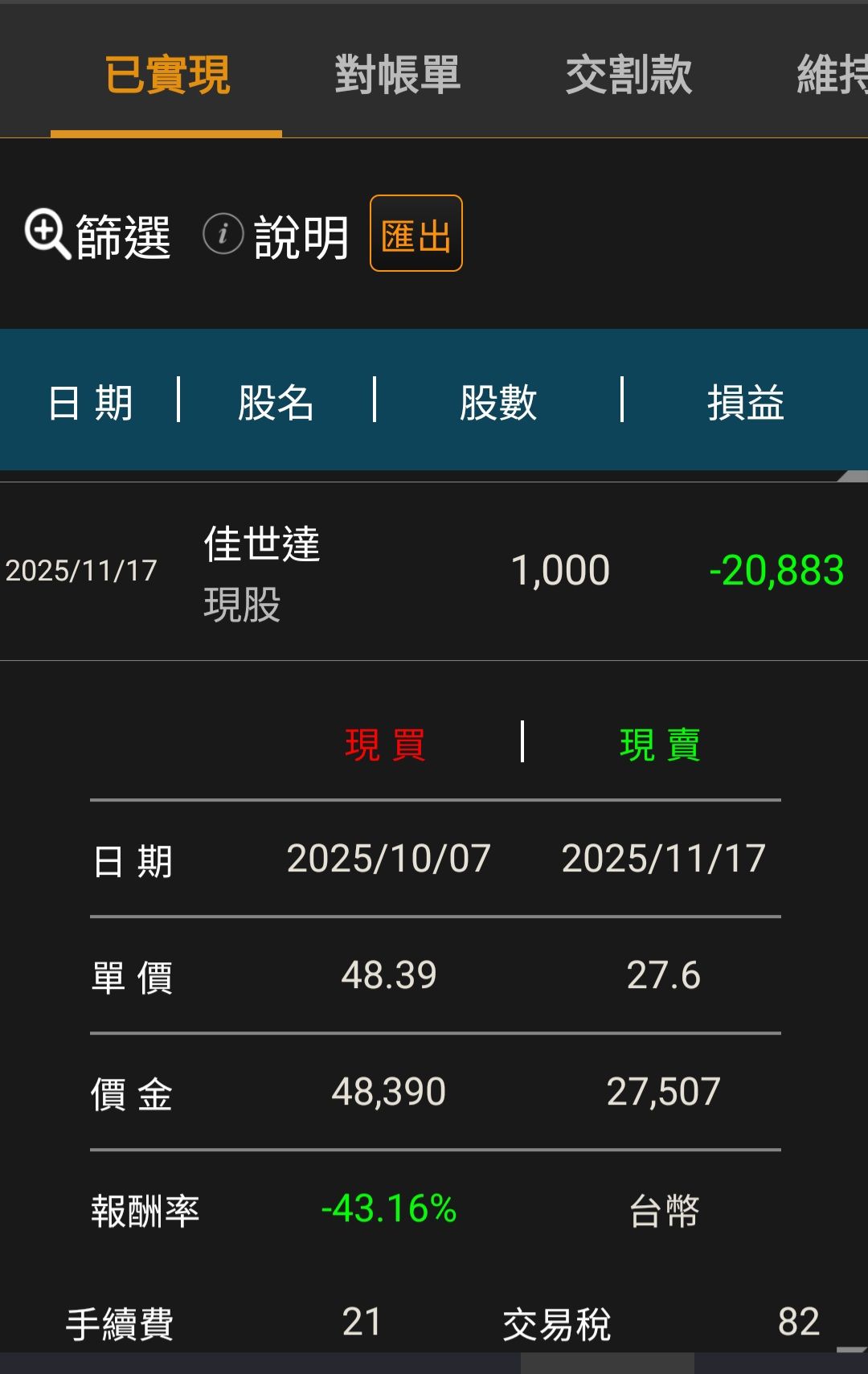Tap the 匯出 export button
The height and width of the screenshot is (1374, 868).
pyautogui.click(x=416, y=234)
